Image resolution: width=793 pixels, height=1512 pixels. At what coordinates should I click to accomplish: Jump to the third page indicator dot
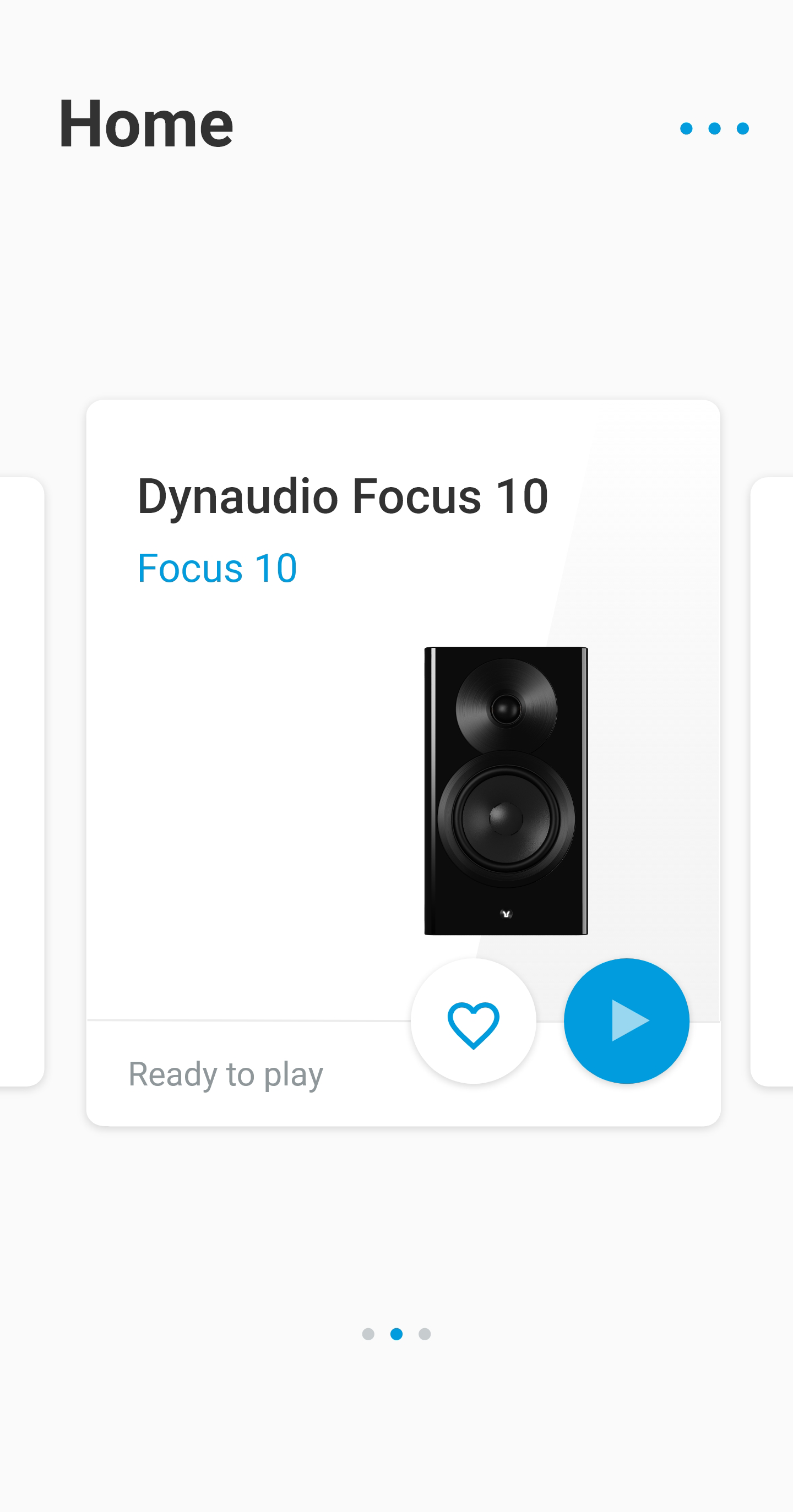pos(425,1334)
